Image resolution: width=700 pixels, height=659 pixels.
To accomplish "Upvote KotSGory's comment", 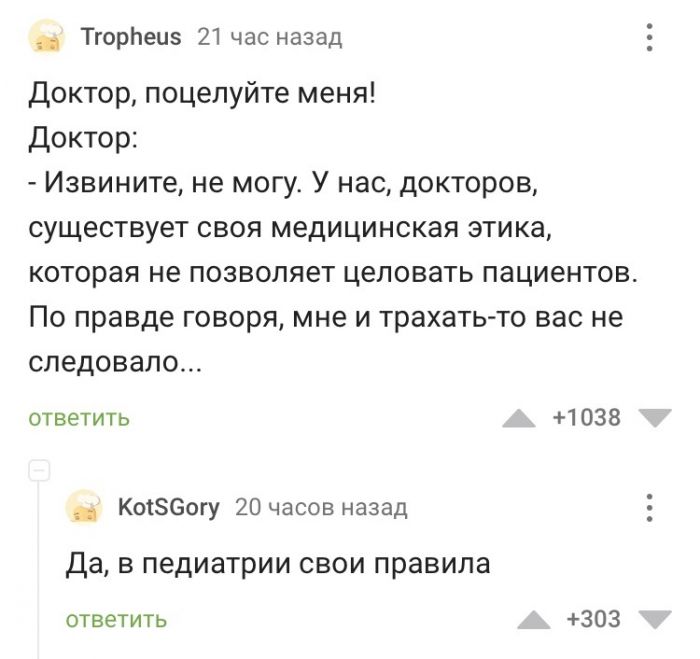I will tap(534, 621).
